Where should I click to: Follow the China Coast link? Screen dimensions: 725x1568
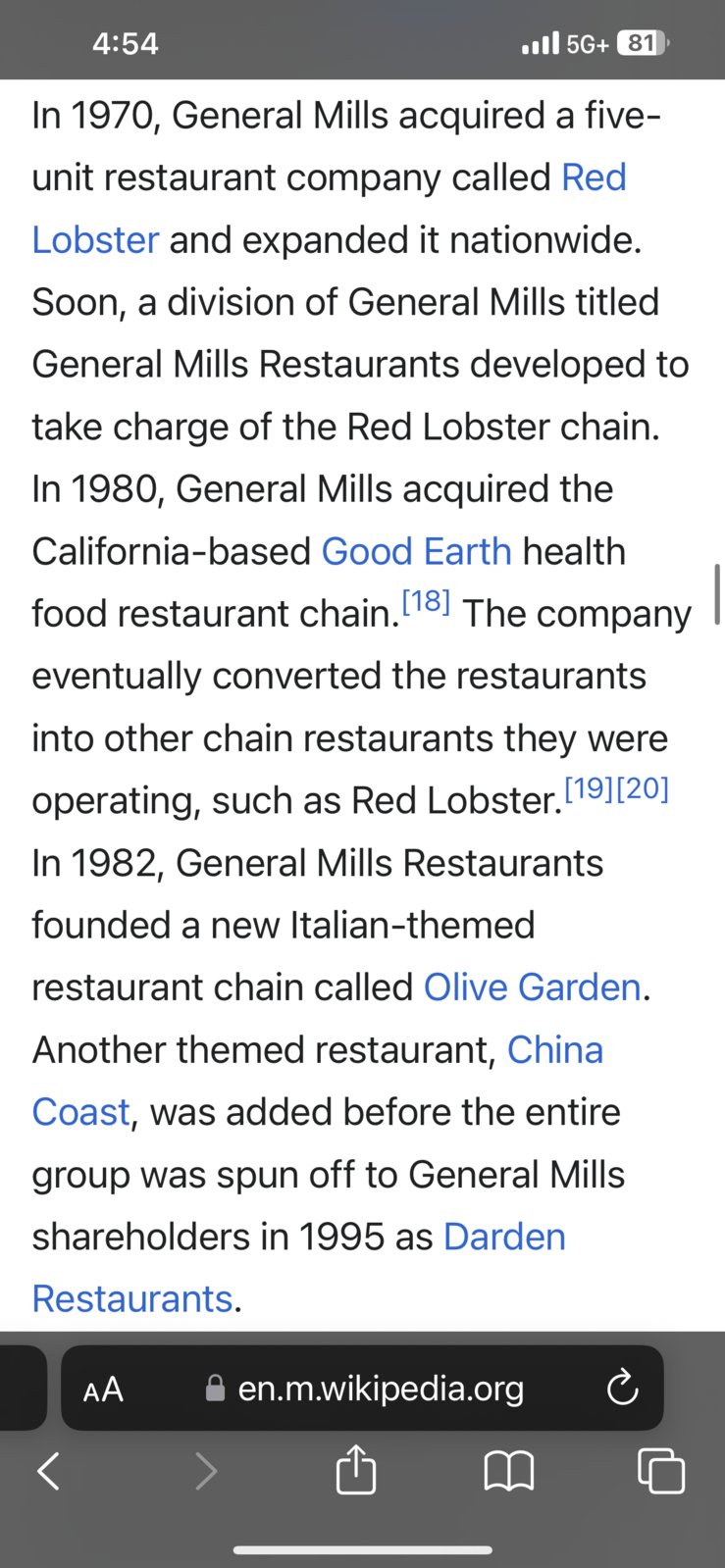554,1050
